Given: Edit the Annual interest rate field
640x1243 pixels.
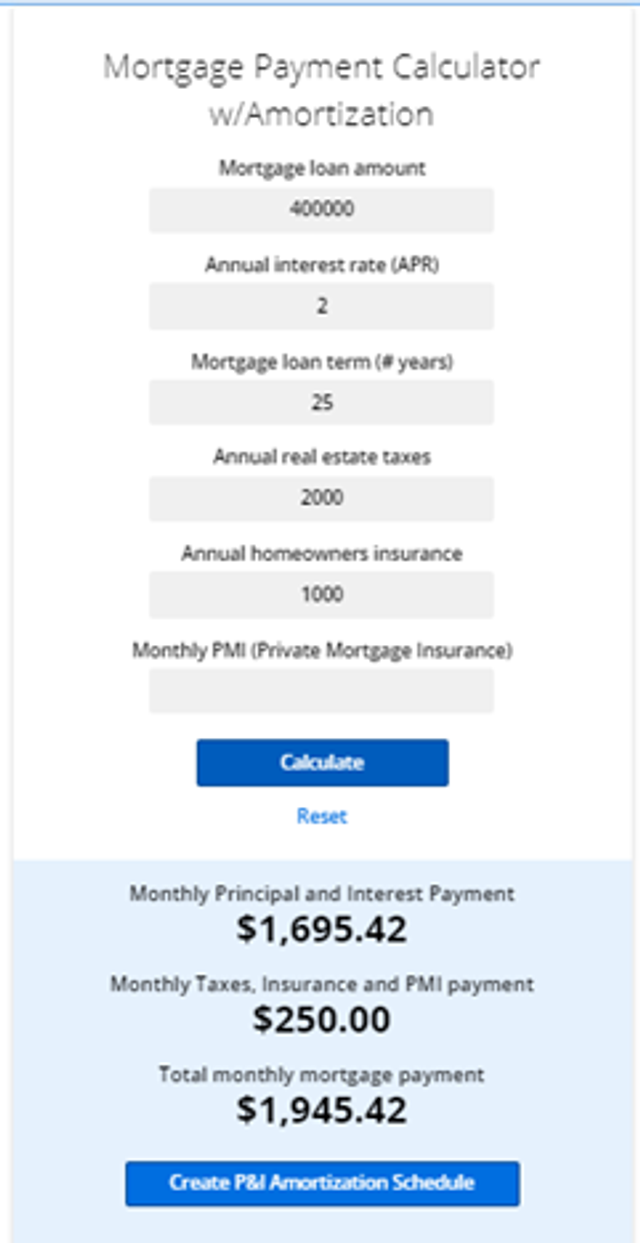Looking at the screenshot, I should [321, 306].
